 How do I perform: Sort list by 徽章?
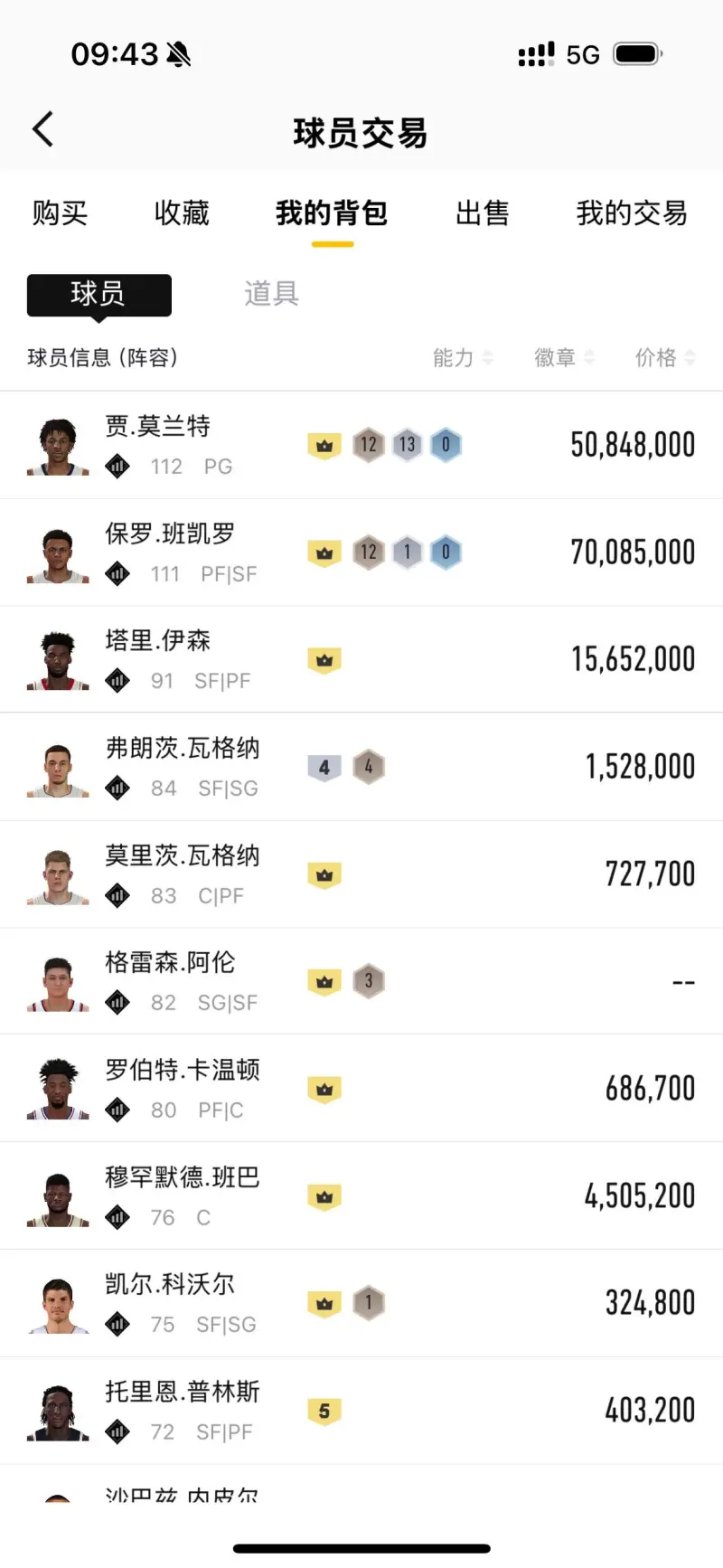[x=564, y=358]
